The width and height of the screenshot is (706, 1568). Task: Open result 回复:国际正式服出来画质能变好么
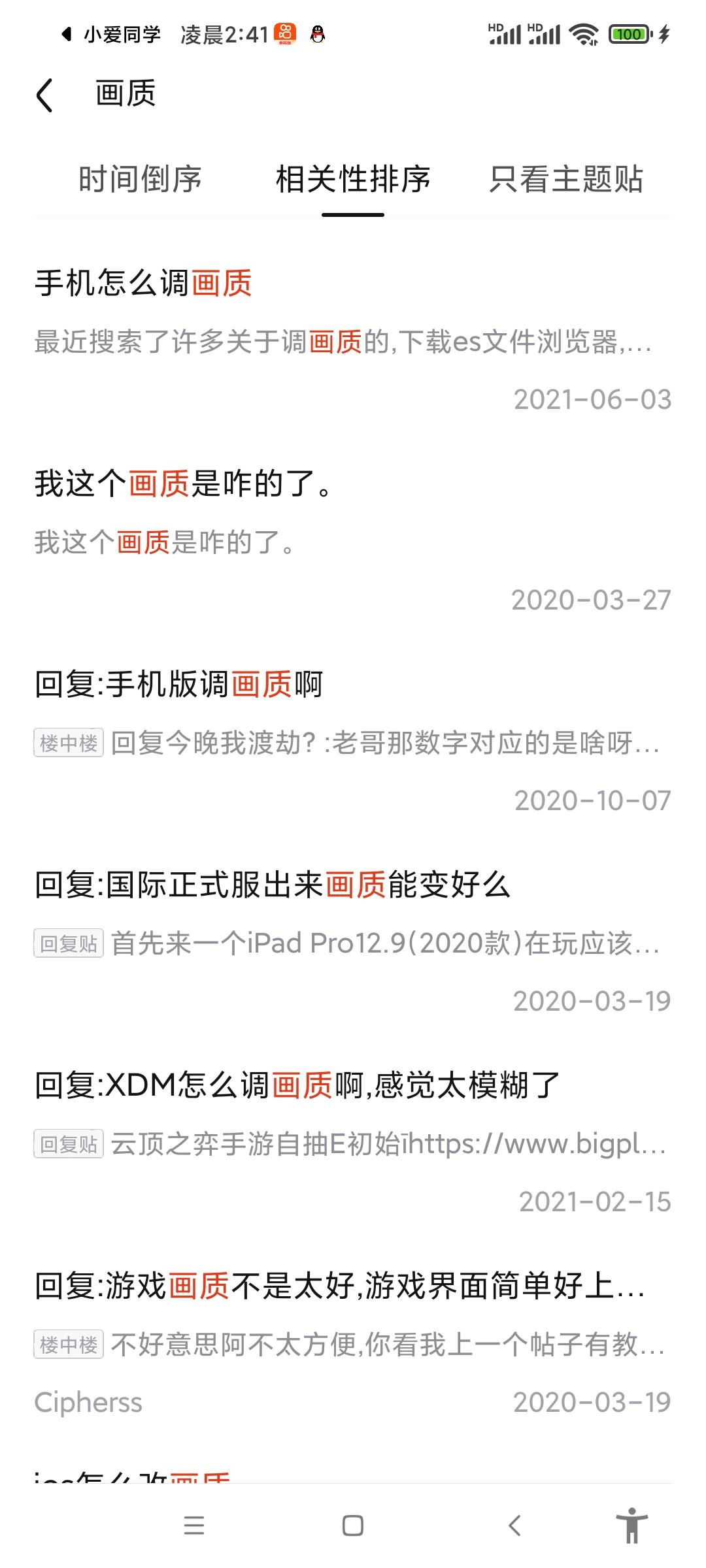point(272,885)
